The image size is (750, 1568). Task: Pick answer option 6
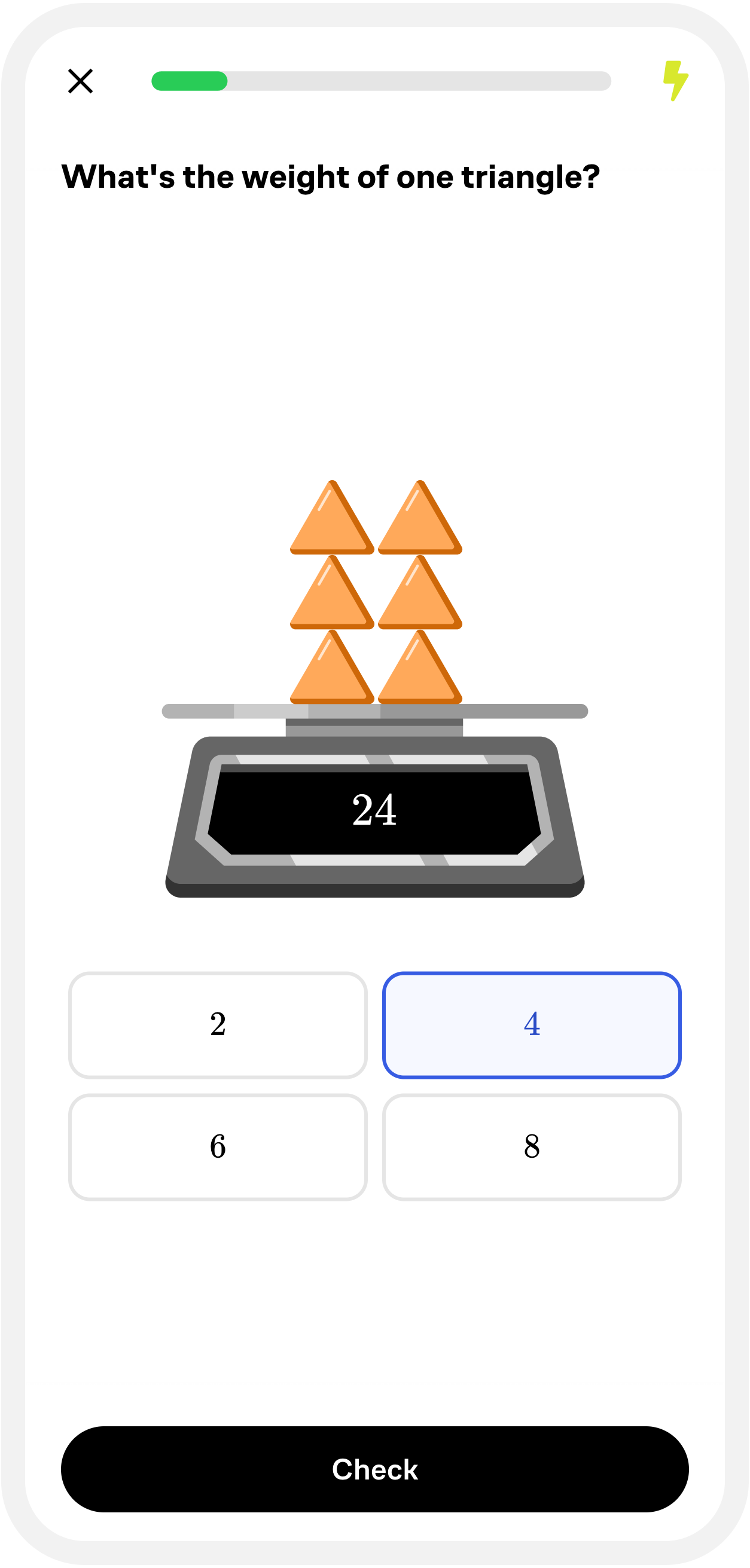tap(218, 1147)
